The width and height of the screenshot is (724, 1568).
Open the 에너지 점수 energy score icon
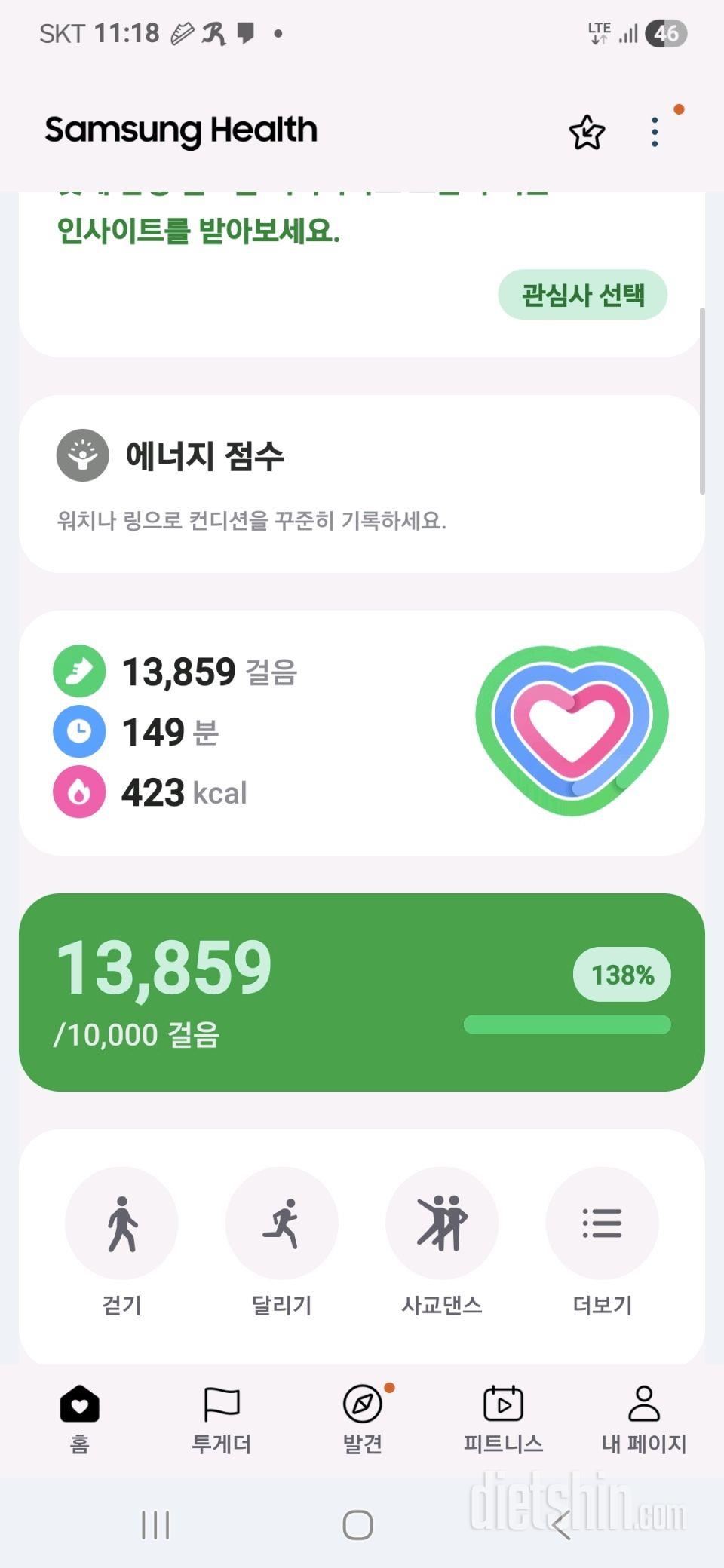tap(83, 455)
